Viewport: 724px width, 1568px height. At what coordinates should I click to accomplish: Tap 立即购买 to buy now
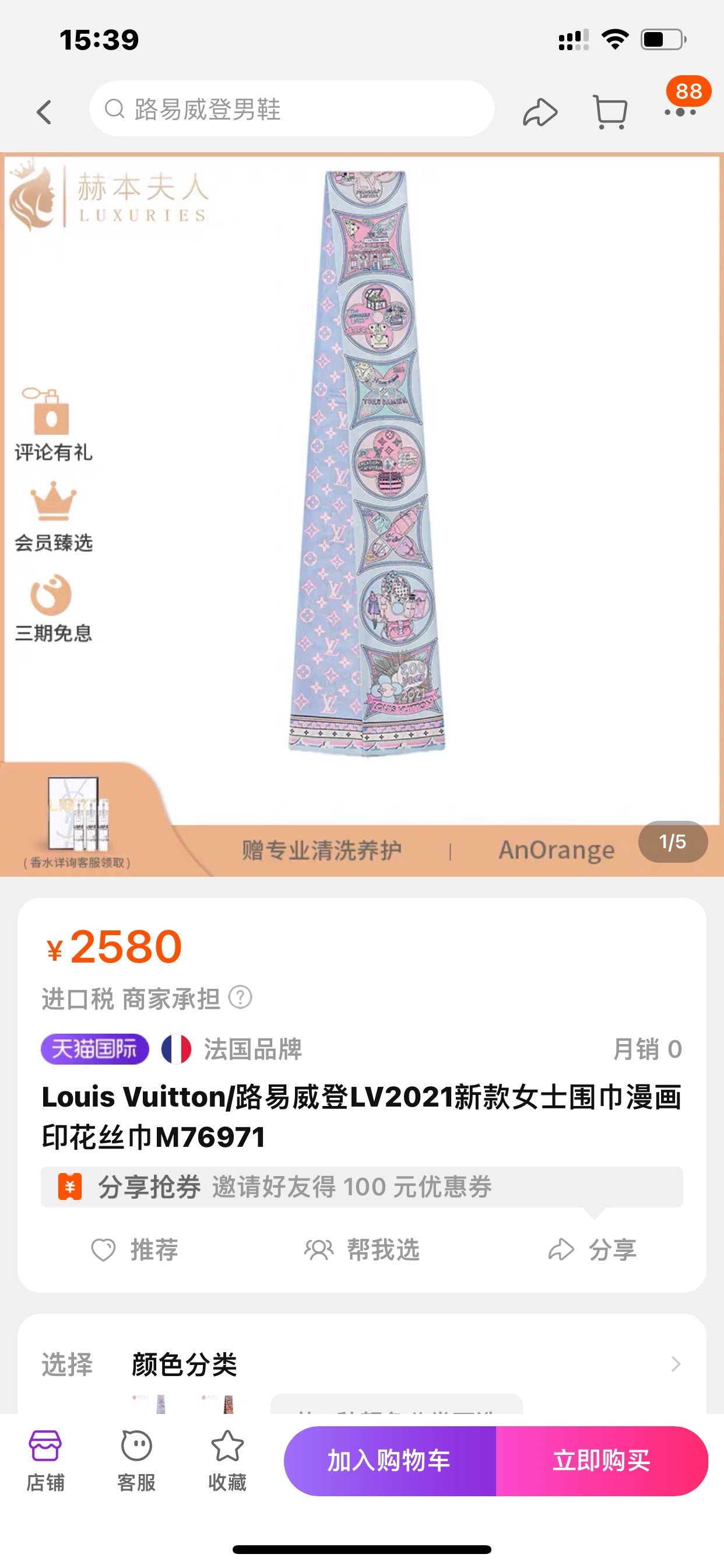click(602, 1460)
